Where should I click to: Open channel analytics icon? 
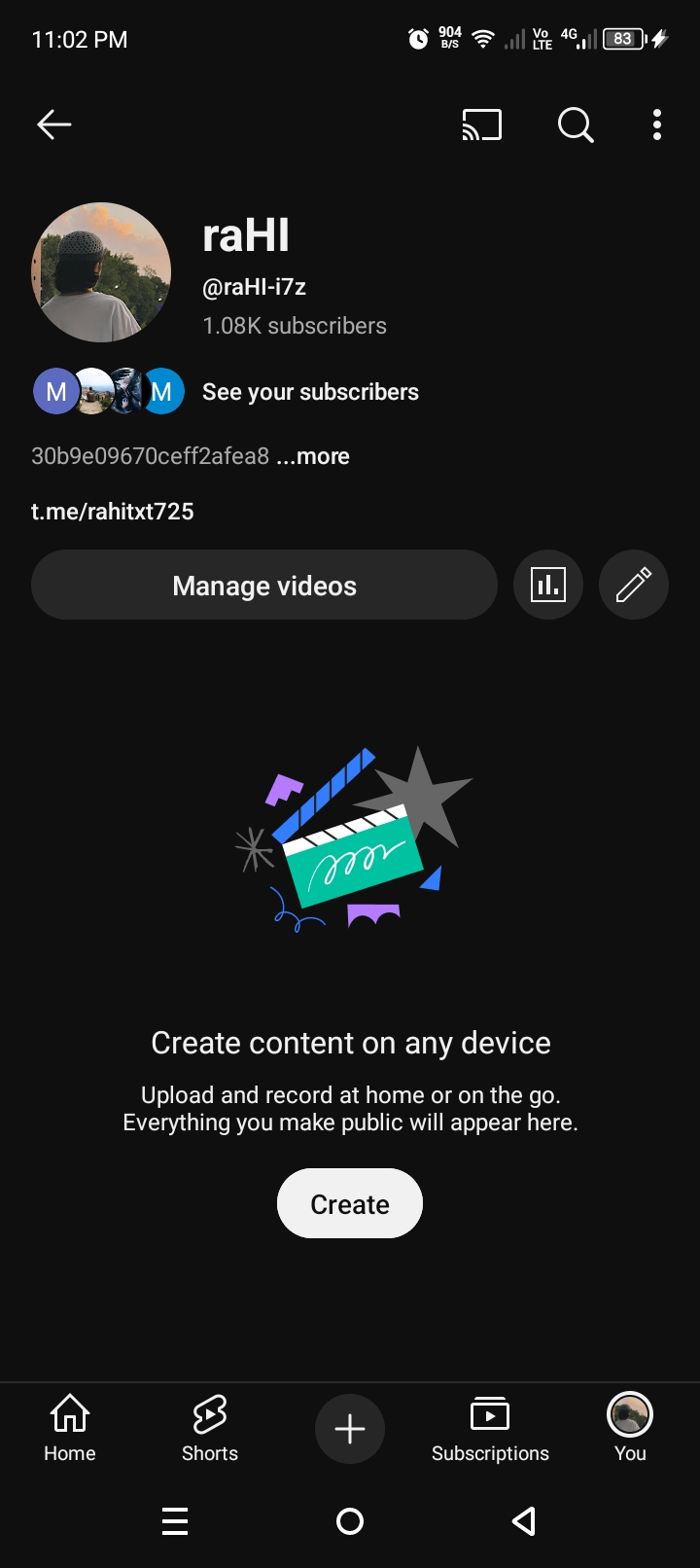click(548, 586)
